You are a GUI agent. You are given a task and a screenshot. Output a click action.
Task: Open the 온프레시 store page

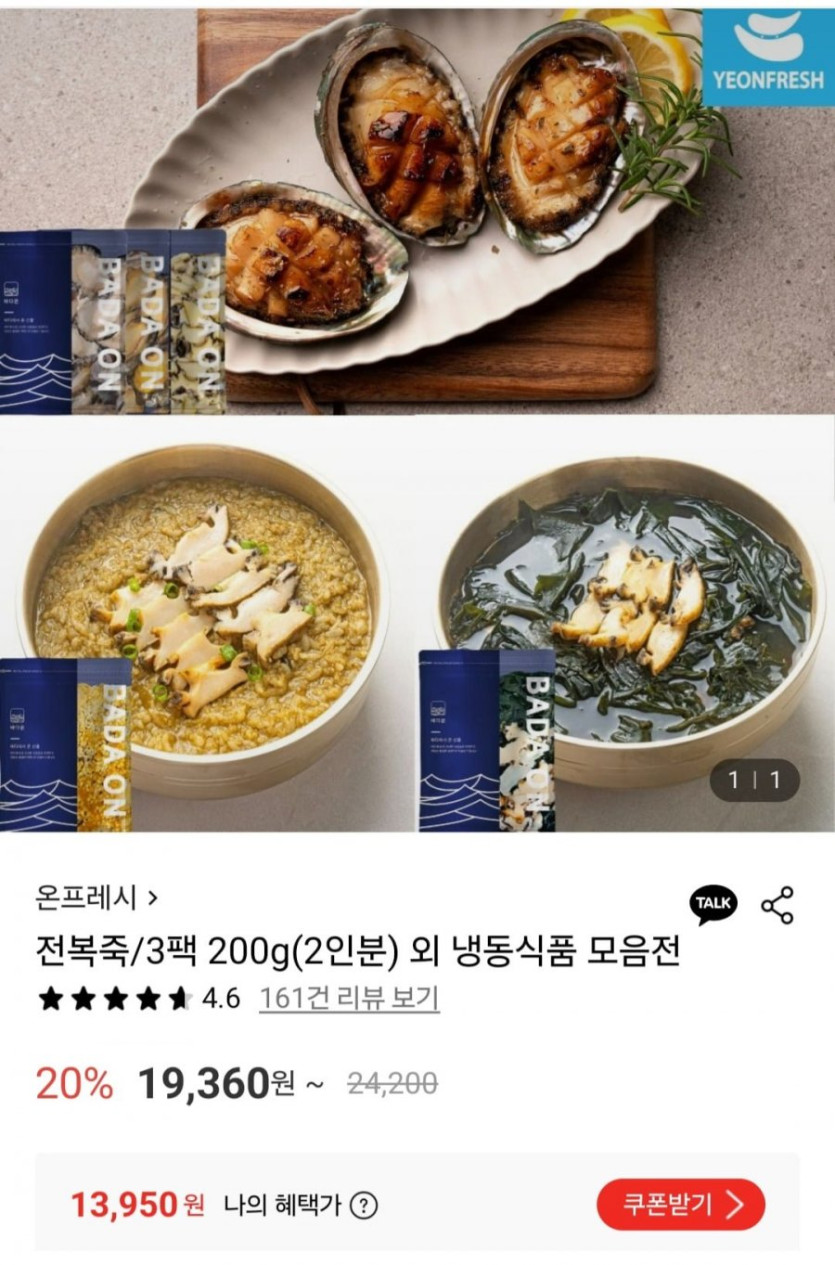pos(97,898)
